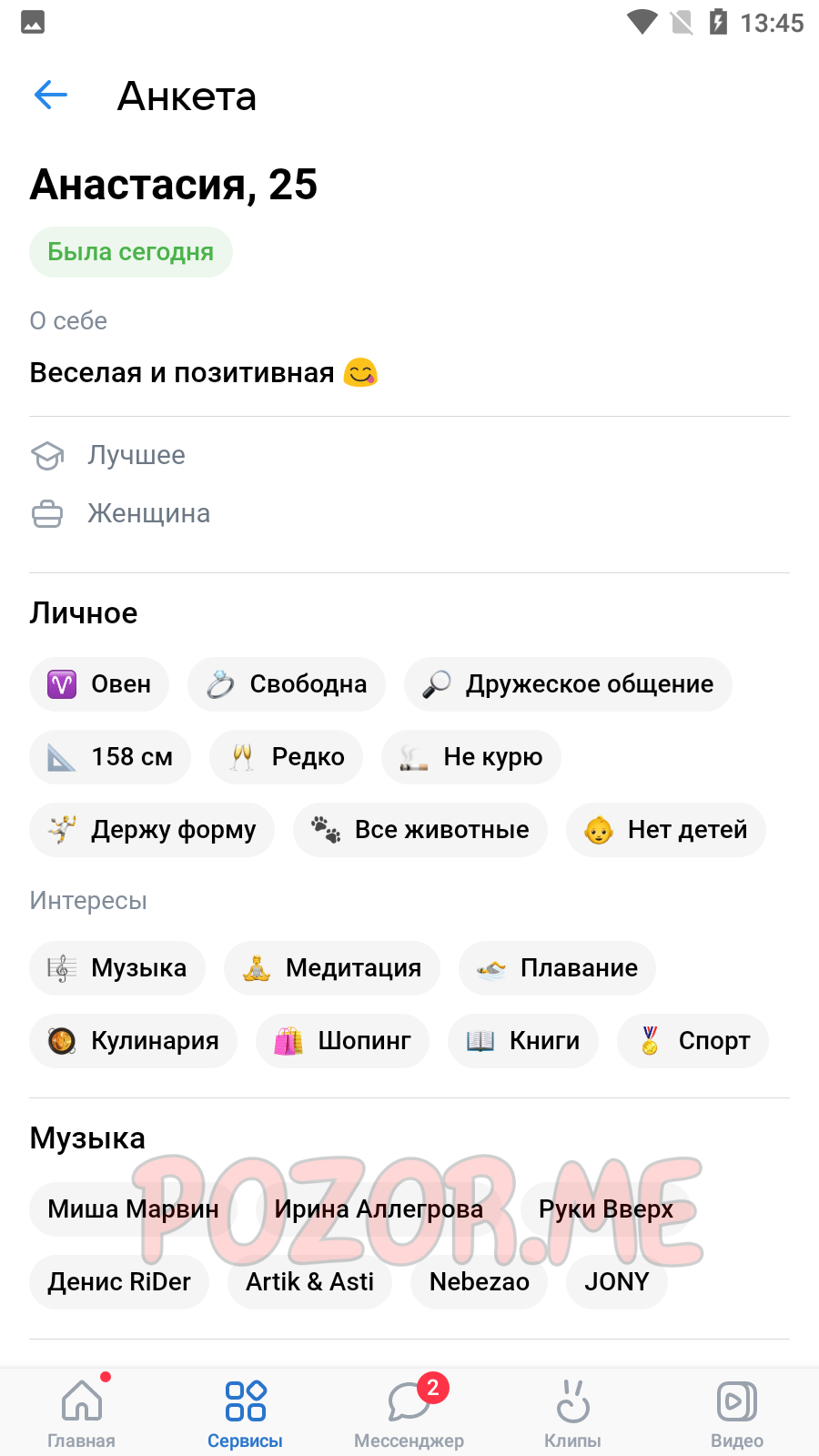This screenshot has height=1456, width=819.
Task: Tap the JONY music chip
Action: coord(617,1282)
